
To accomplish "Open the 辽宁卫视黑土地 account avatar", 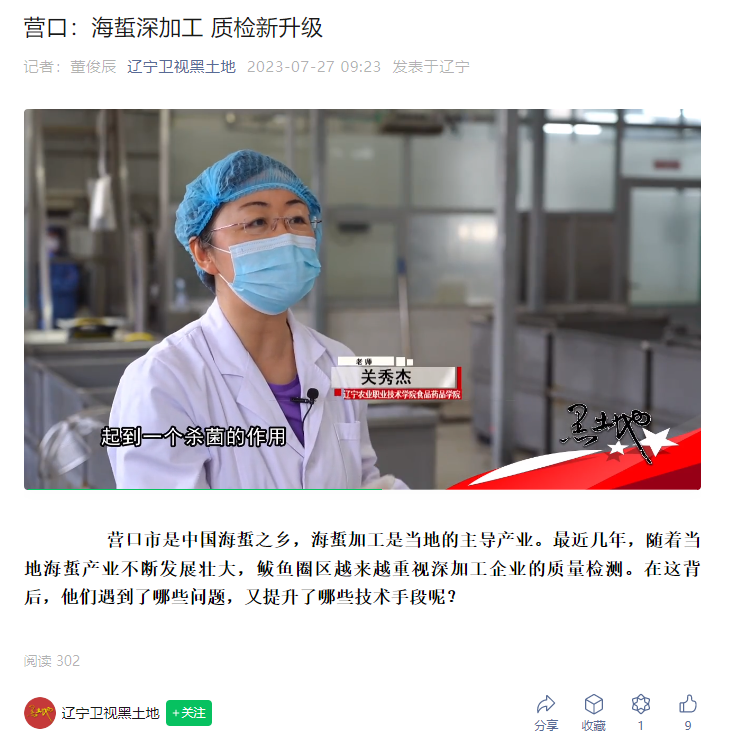I will pyautogui.click(x=40, y=713).
